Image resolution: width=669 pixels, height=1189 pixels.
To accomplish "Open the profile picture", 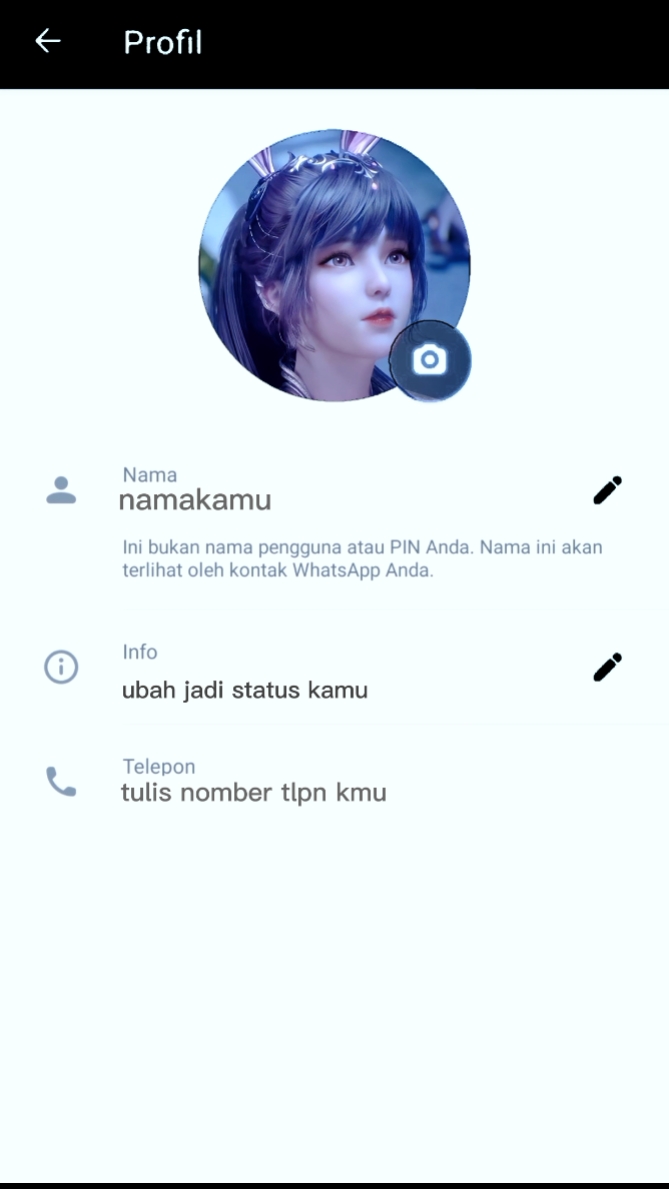I will point(334,265).
